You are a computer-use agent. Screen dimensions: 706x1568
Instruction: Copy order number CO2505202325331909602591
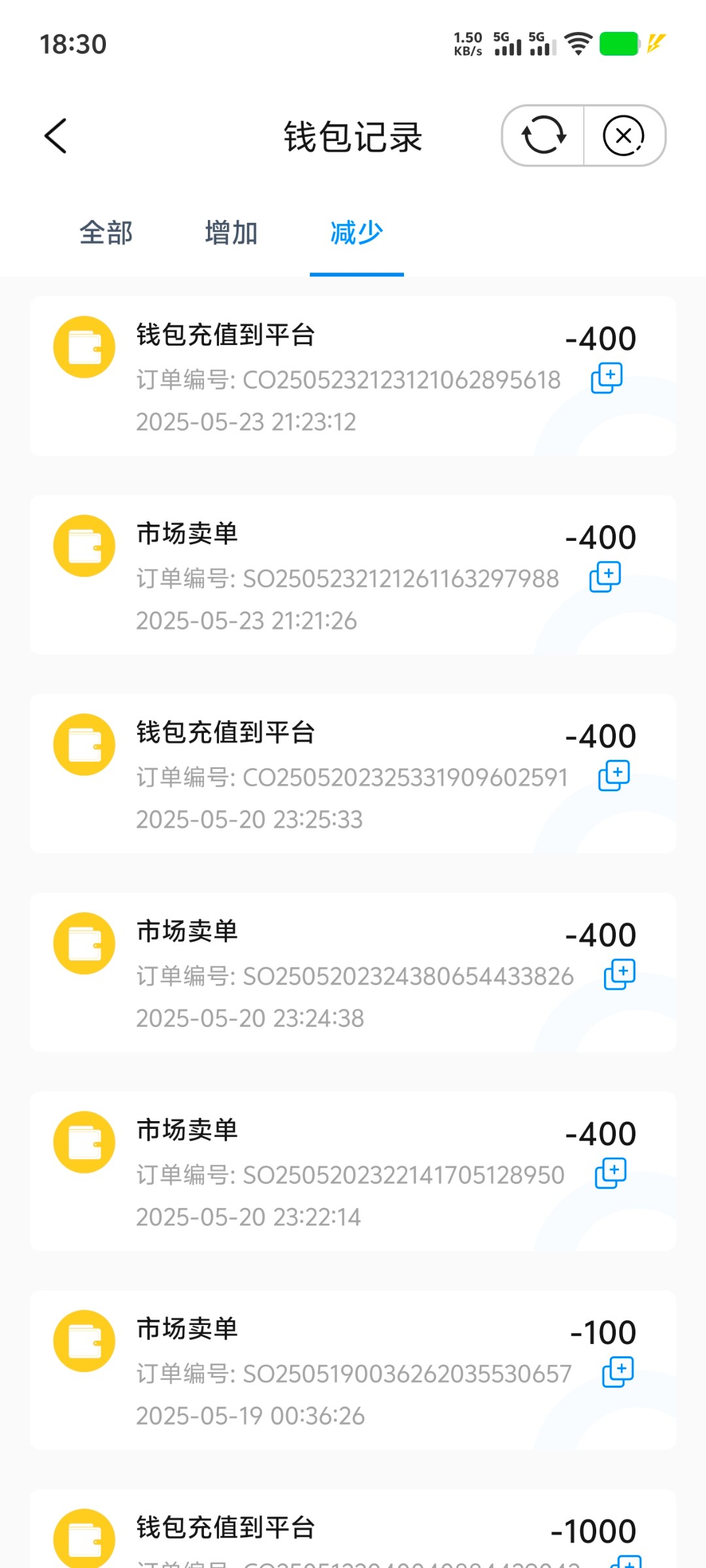tap(614, 776)
